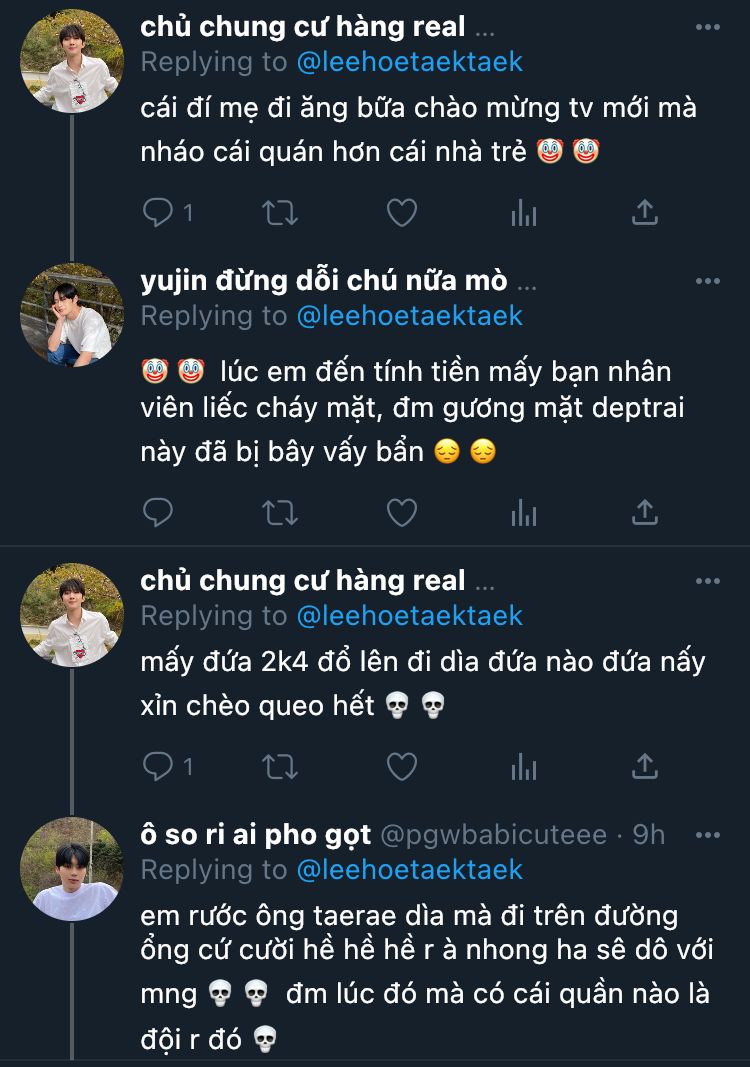
Task: Open @leehoetaektaek link in the "taerae" tweet
Action: pos(409,870)
